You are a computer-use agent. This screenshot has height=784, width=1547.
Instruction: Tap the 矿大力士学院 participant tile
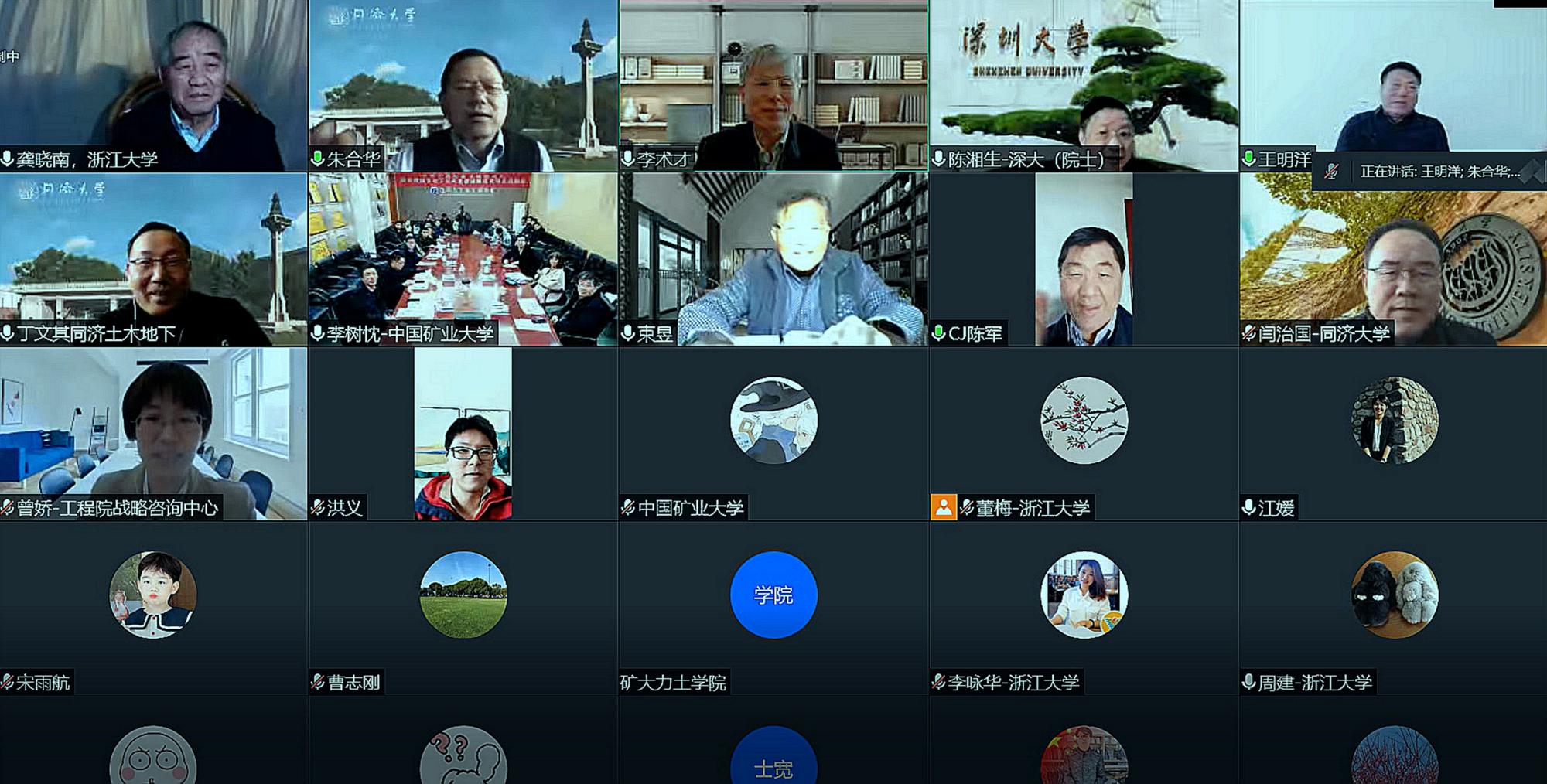tap(773, 607)
